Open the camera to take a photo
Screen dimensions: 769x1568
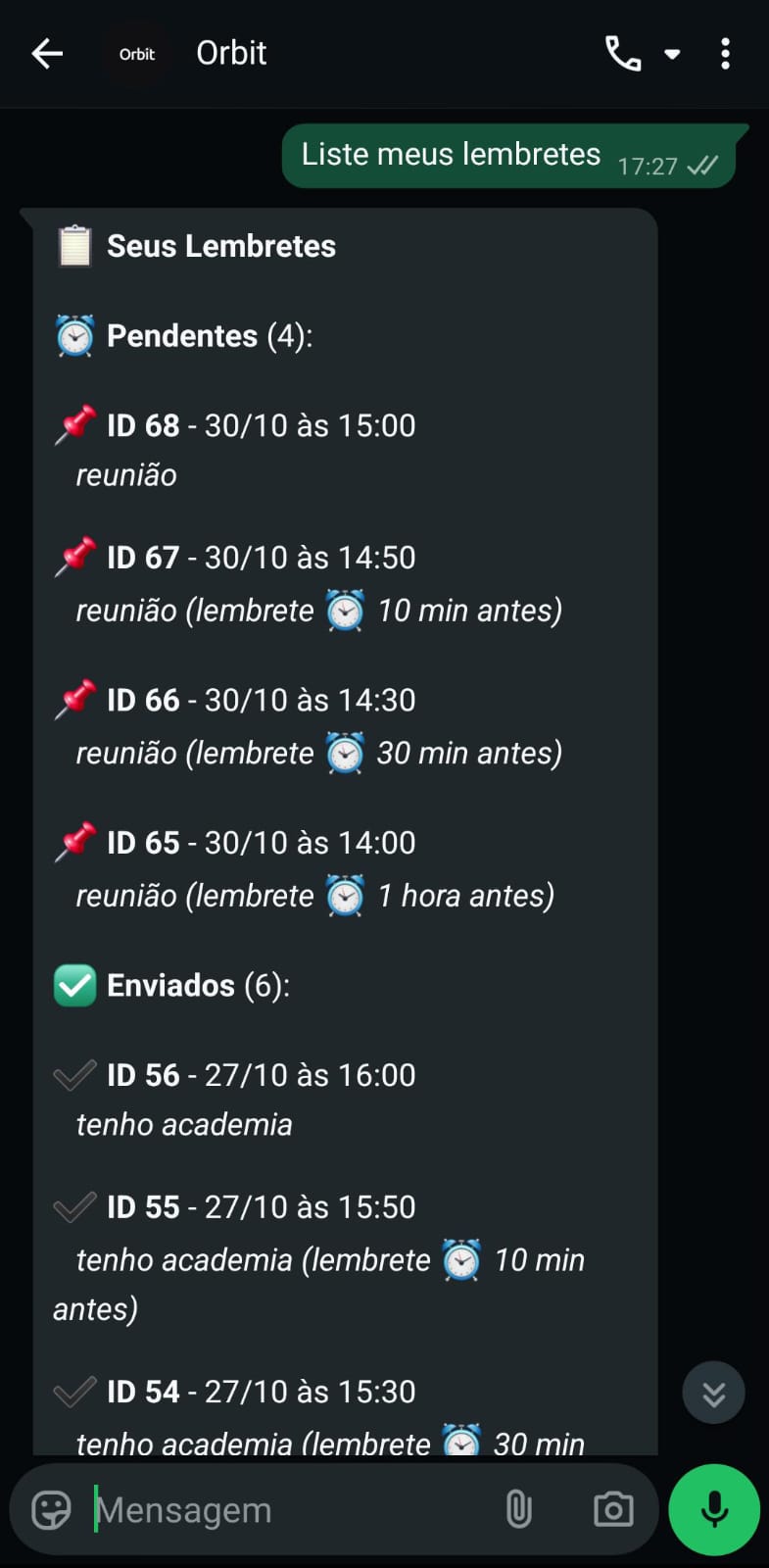613,1509
